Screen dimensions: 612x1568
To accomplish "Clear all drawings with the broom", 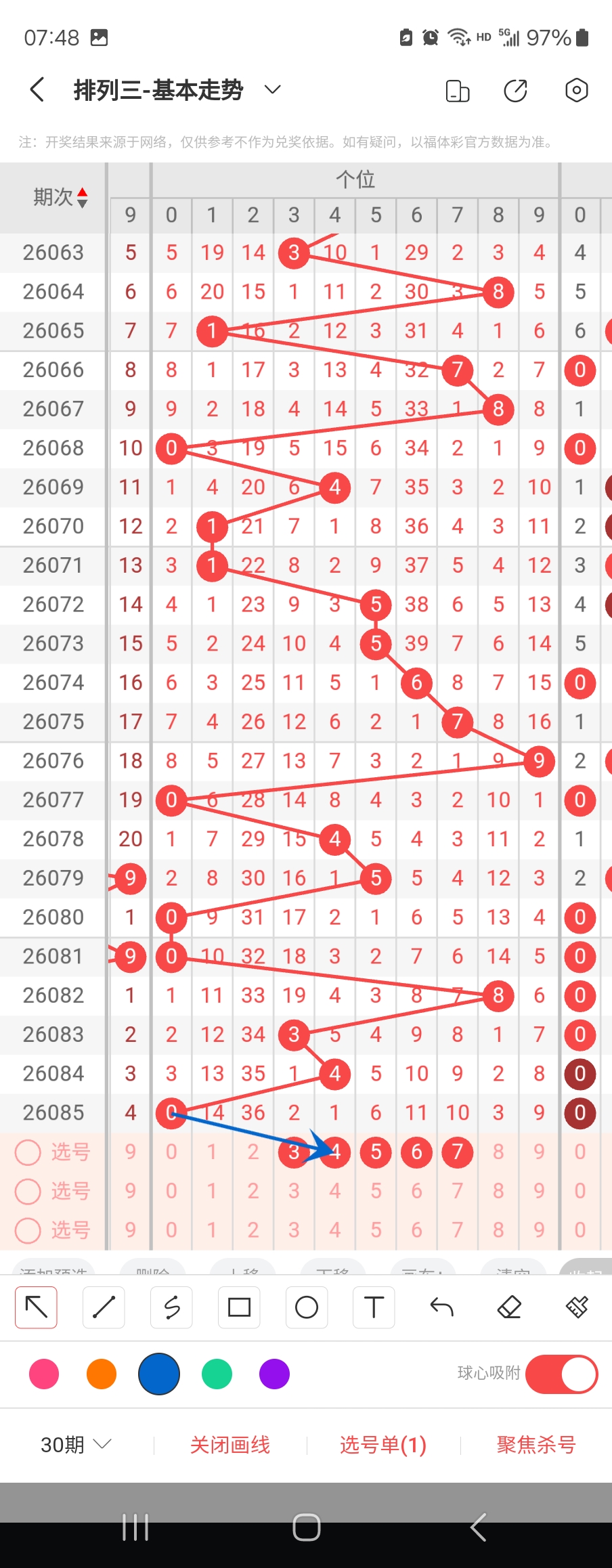I will (x=577, y=1307).
